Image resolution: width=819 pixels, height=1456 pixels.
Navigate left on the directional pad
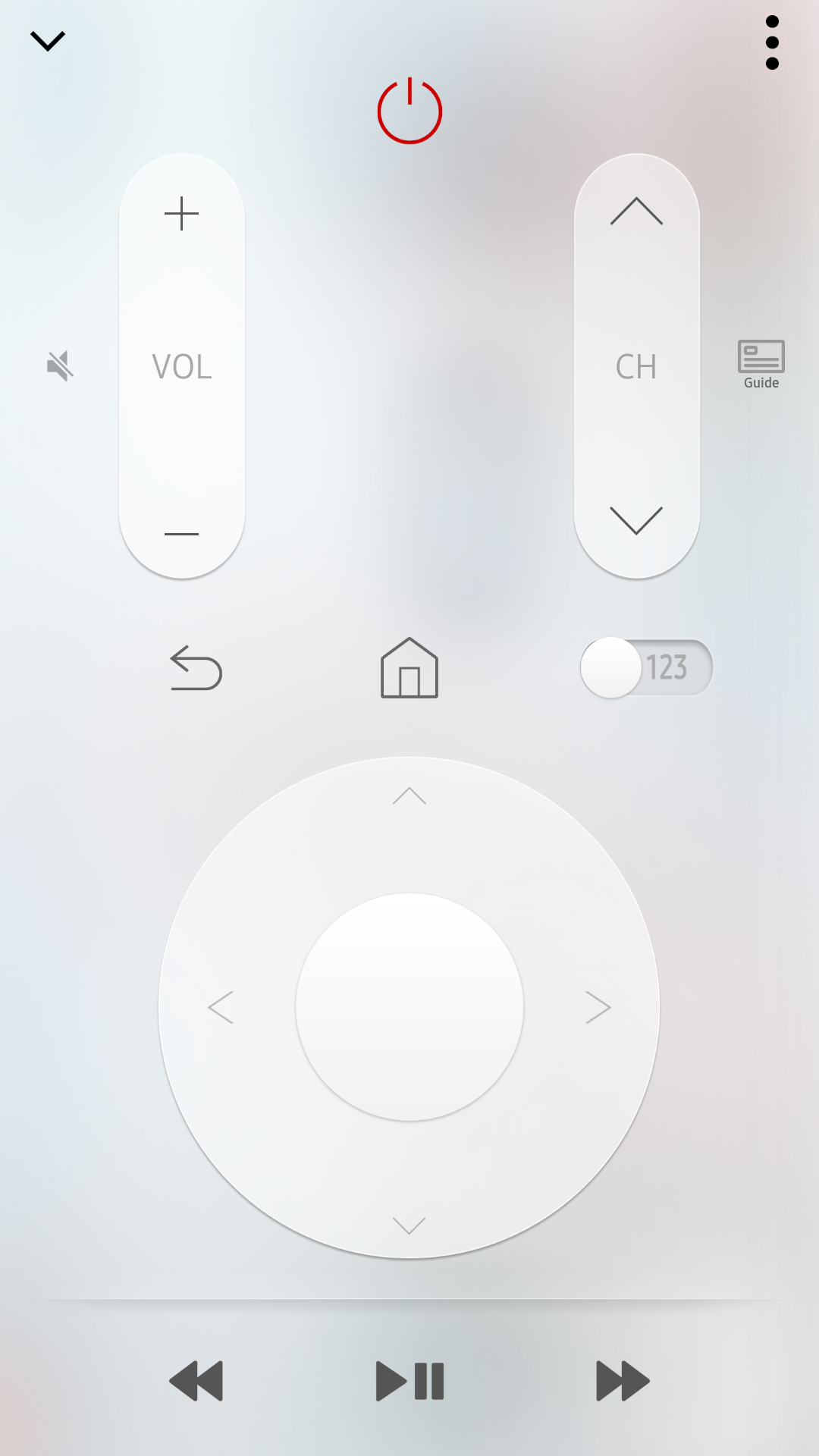[221, 1007]
